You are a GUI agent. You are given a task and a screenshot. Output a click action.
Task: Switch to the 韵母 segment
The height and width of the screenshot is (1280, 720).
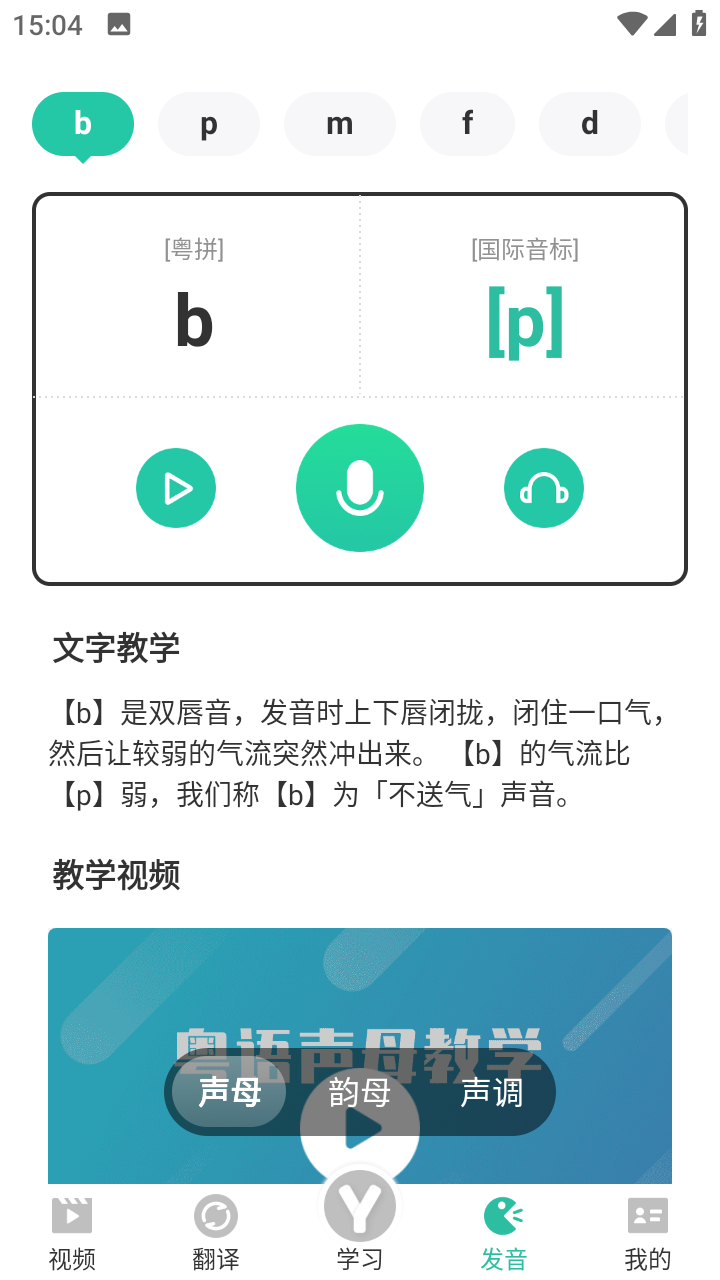point(360,1093)
